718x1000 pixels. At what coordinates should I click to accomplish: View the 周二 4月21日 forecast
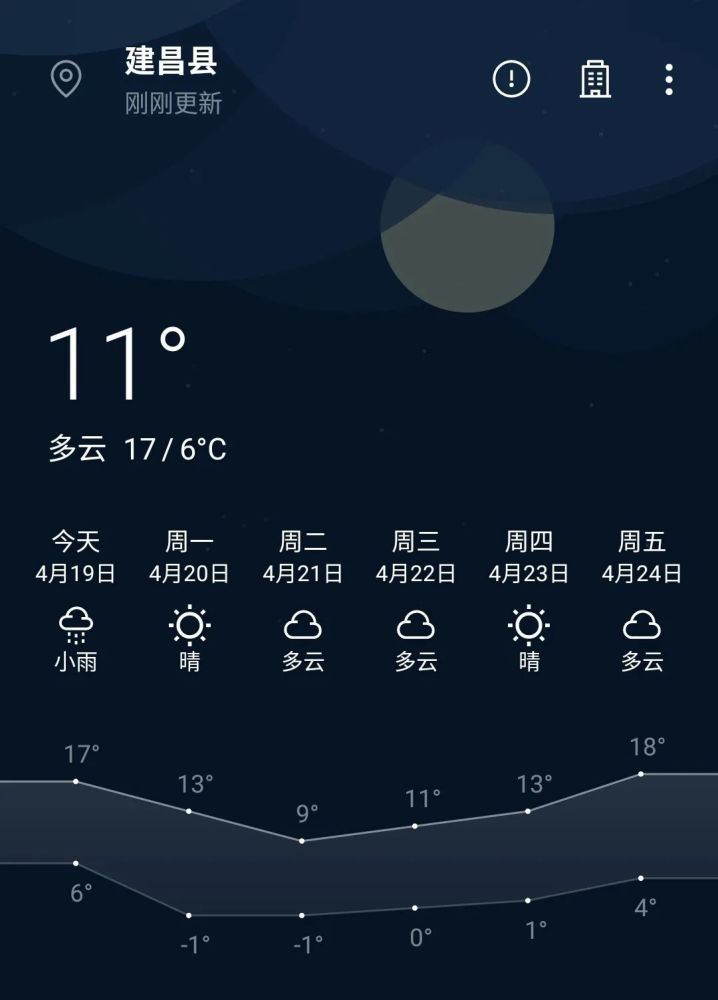point(302,600)
